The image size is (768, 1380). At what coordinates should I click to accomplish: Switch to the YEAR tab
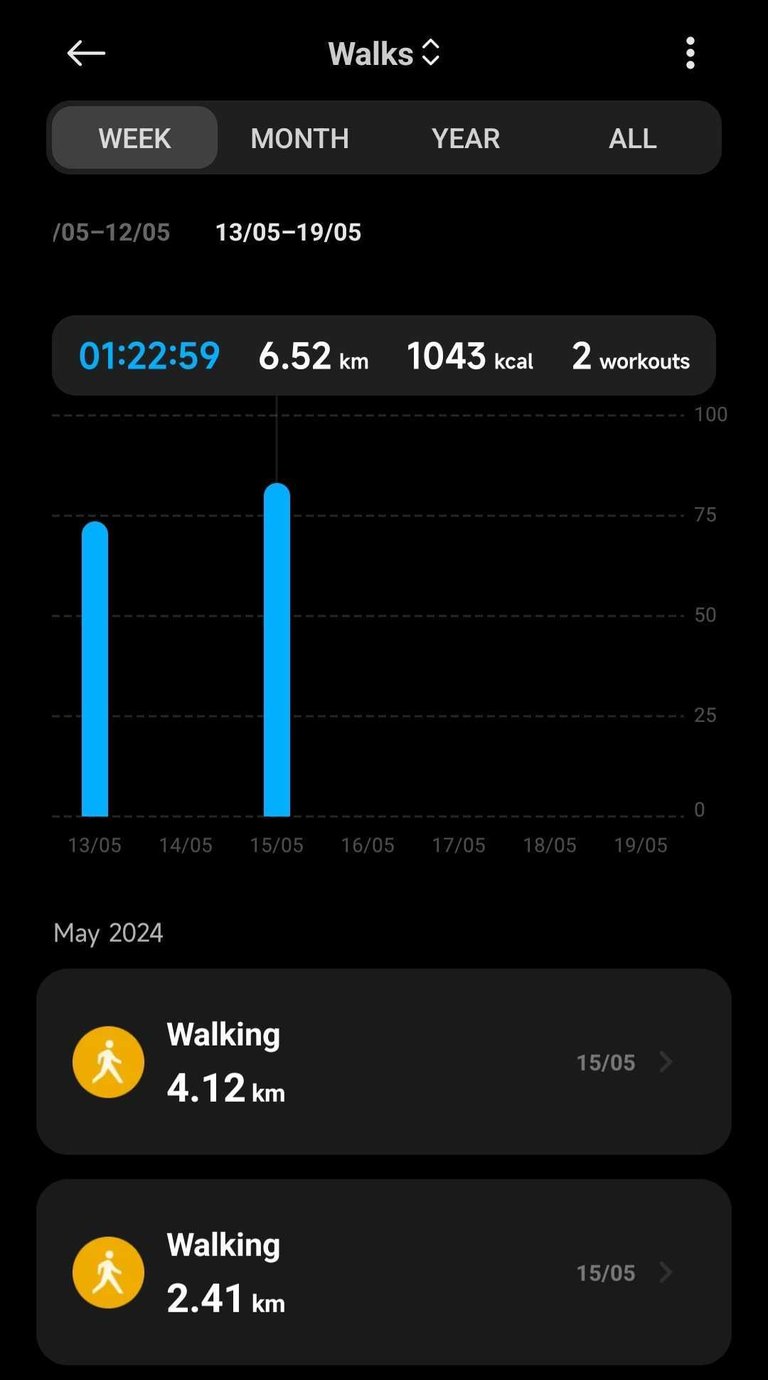coord(466,138)
